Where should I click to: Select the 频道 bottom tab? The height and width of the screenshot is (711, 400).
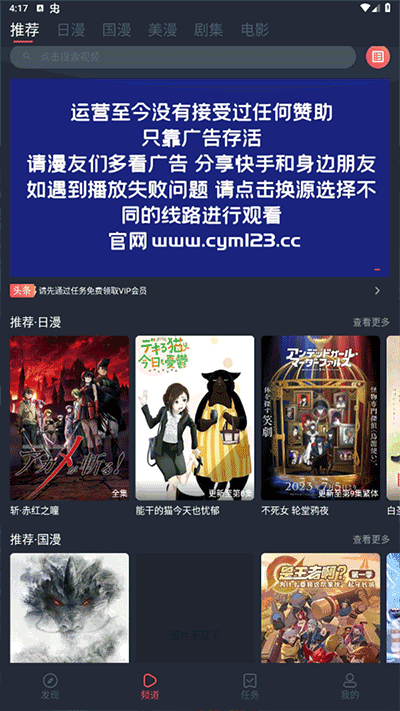pyautogui.click(x=150, y=687)
